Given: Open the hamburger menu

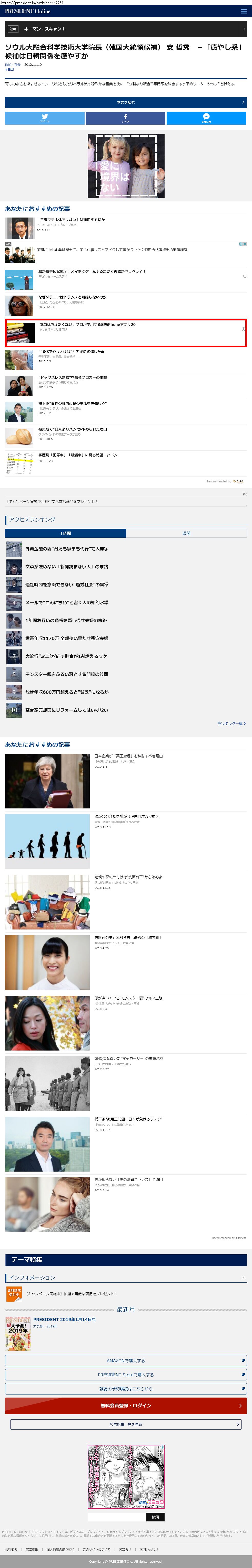Looking at the screenshot, I should [244, 11].
